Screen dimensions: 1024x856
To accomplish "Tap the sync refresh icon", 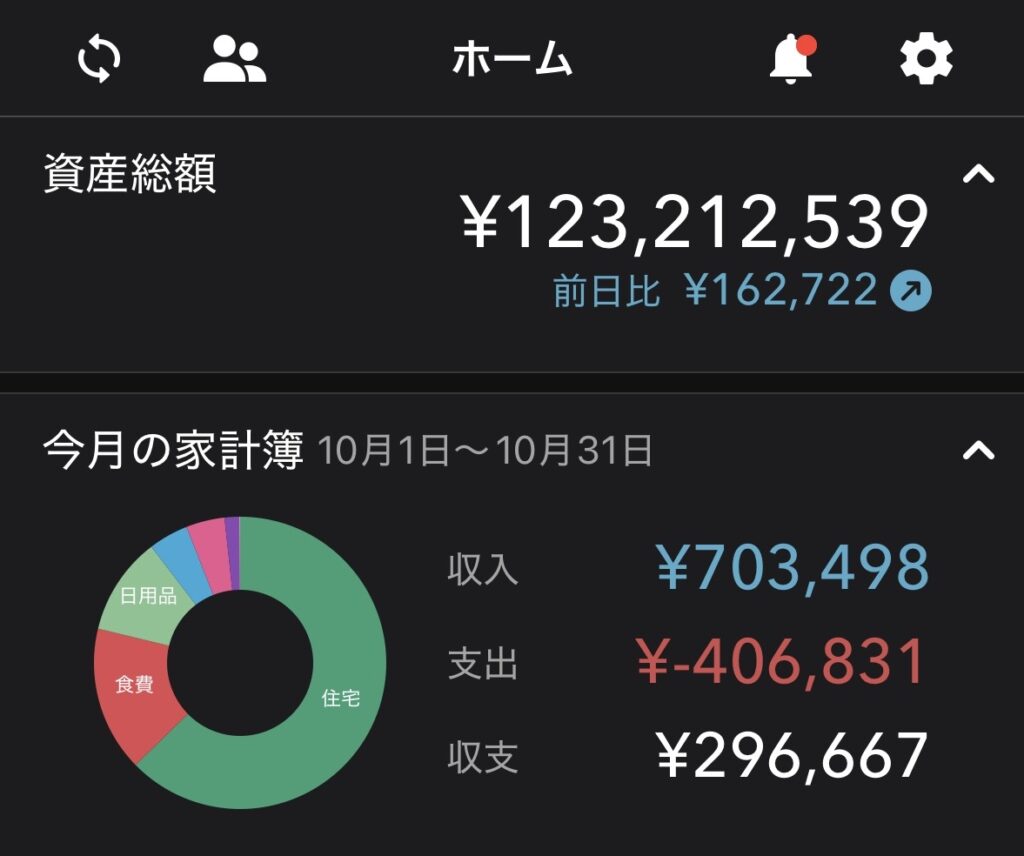I will coord(100,60).
